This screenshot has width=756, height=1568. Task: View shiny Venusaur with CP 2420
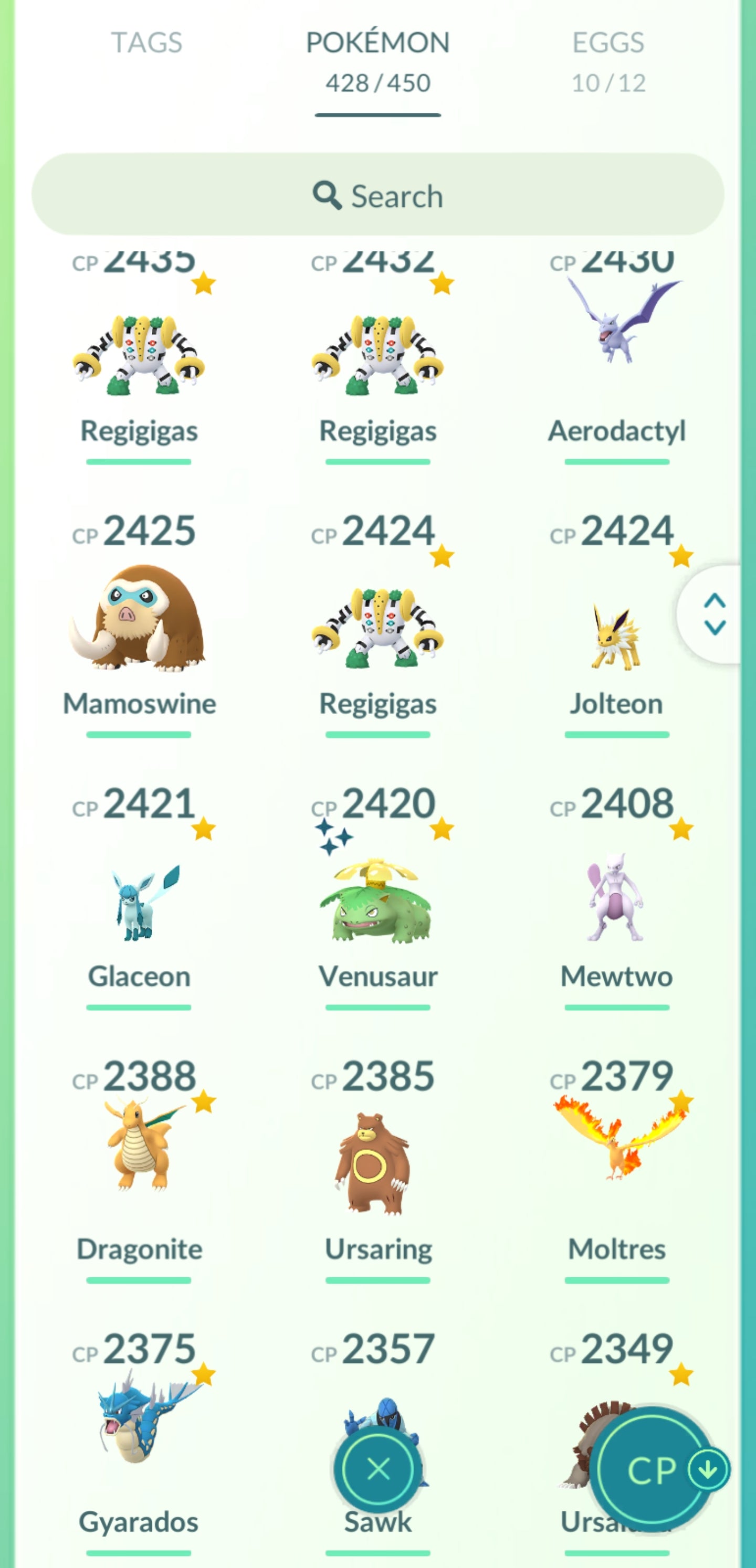[377, 901]
